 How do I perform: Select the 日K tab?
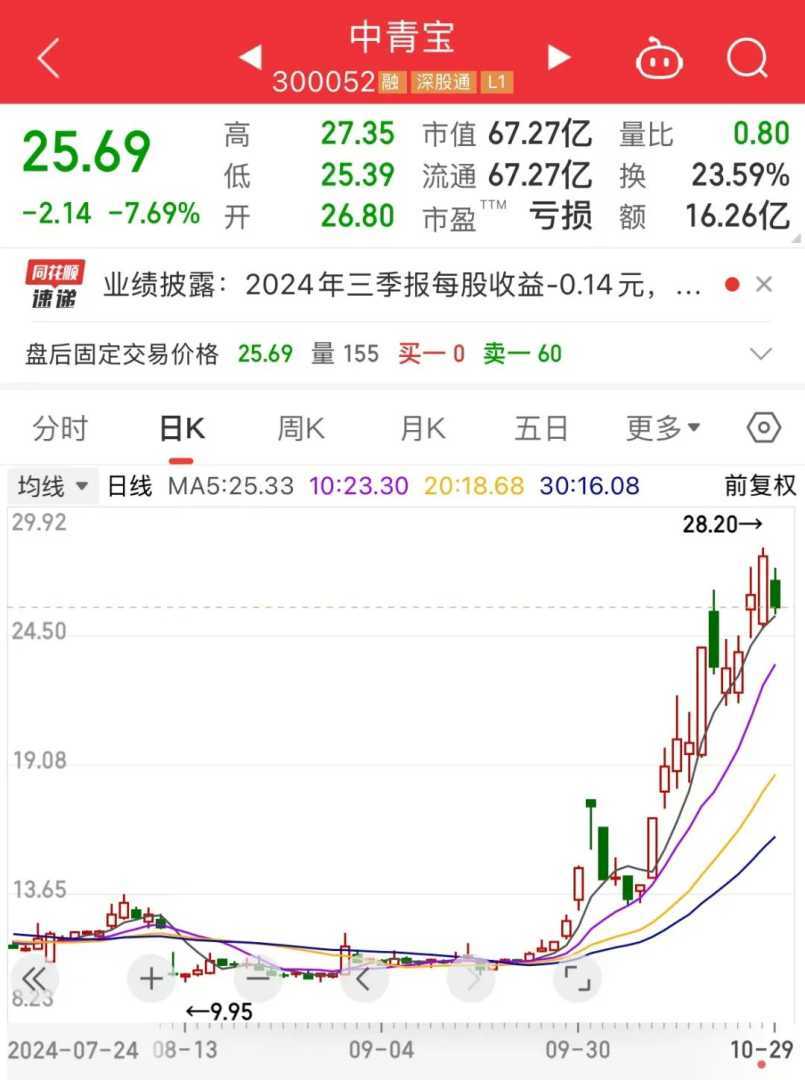(x=181, y=429)
